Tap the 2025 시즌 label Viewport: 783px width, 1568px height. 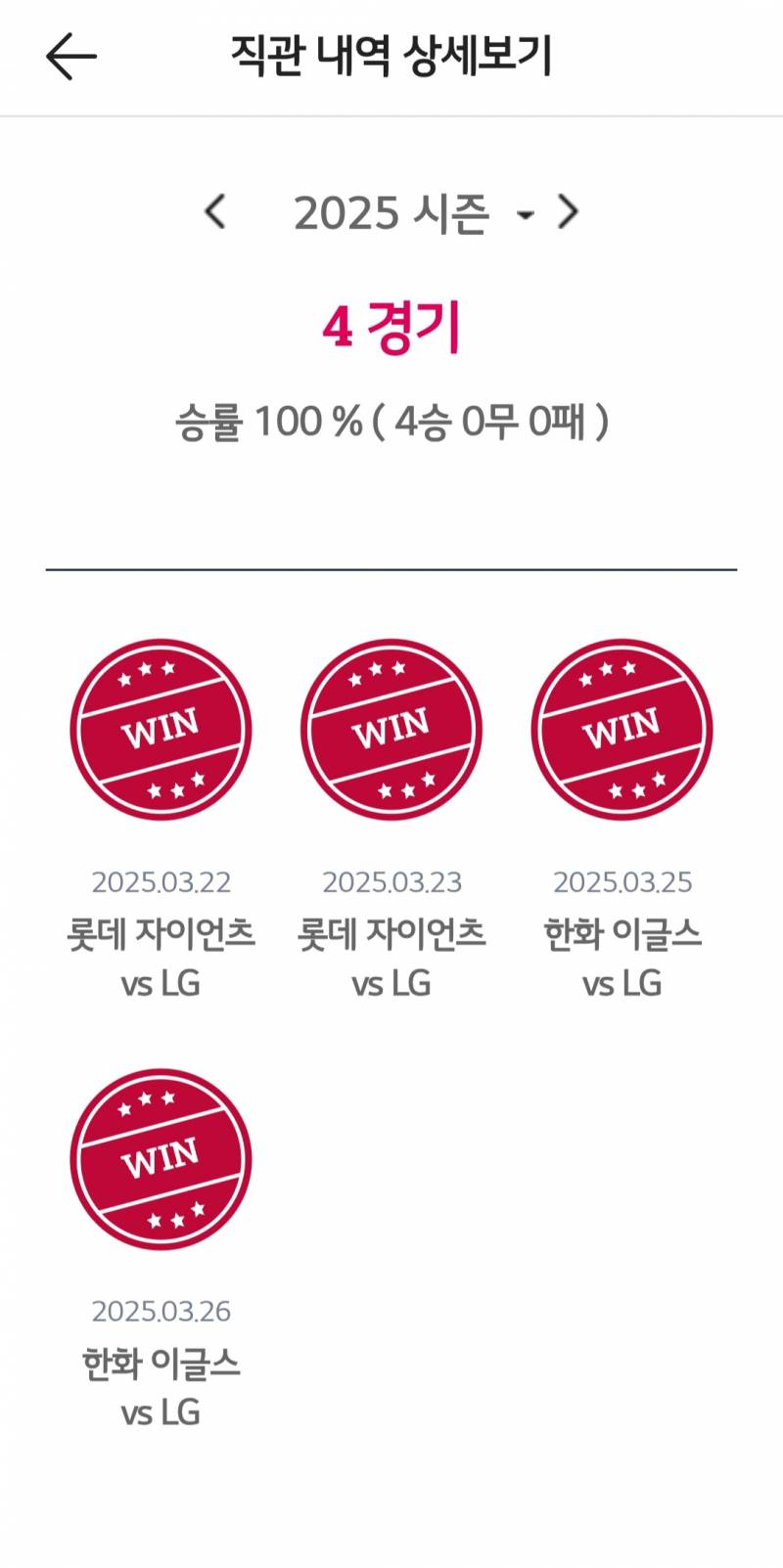(x=391, y=212)
